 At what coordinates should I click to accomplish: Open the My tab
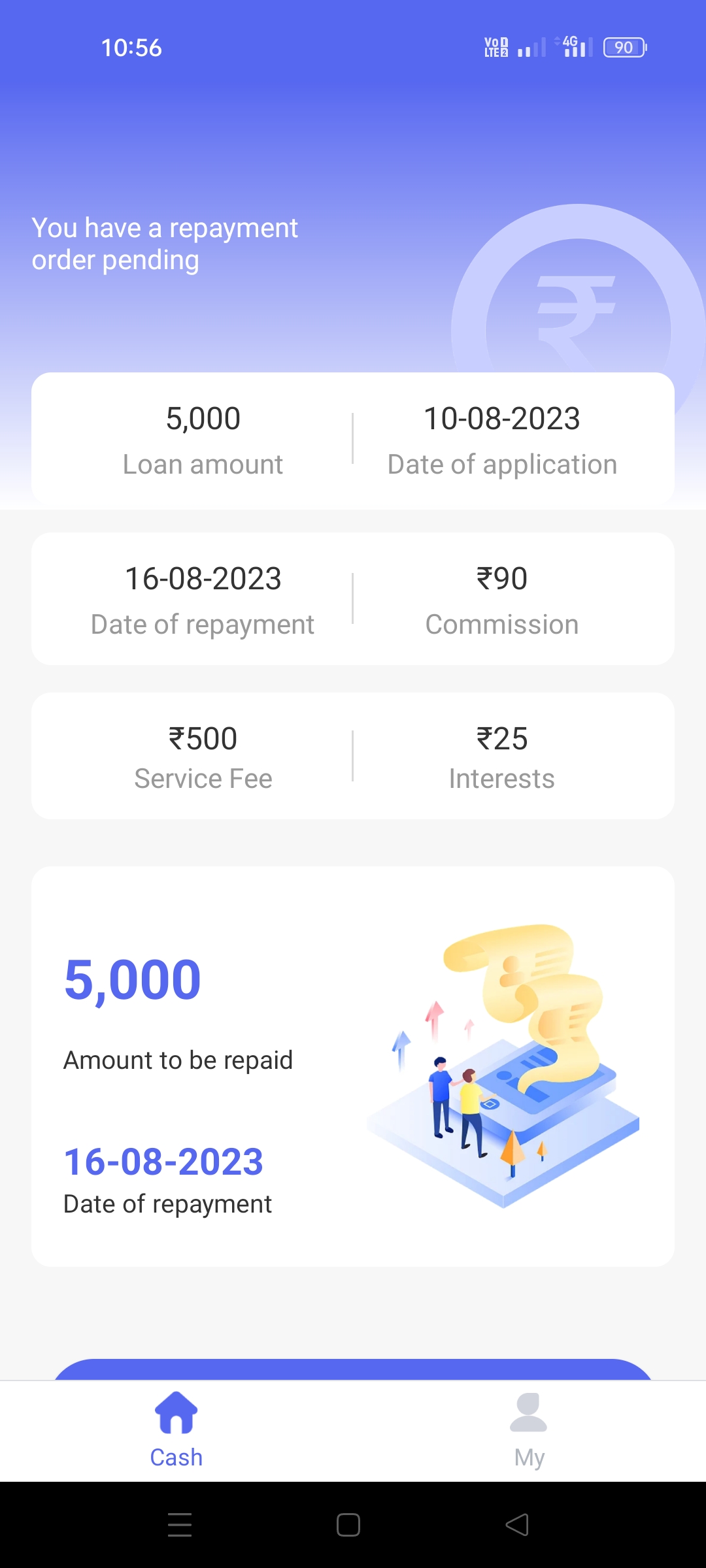[529, 1429]
